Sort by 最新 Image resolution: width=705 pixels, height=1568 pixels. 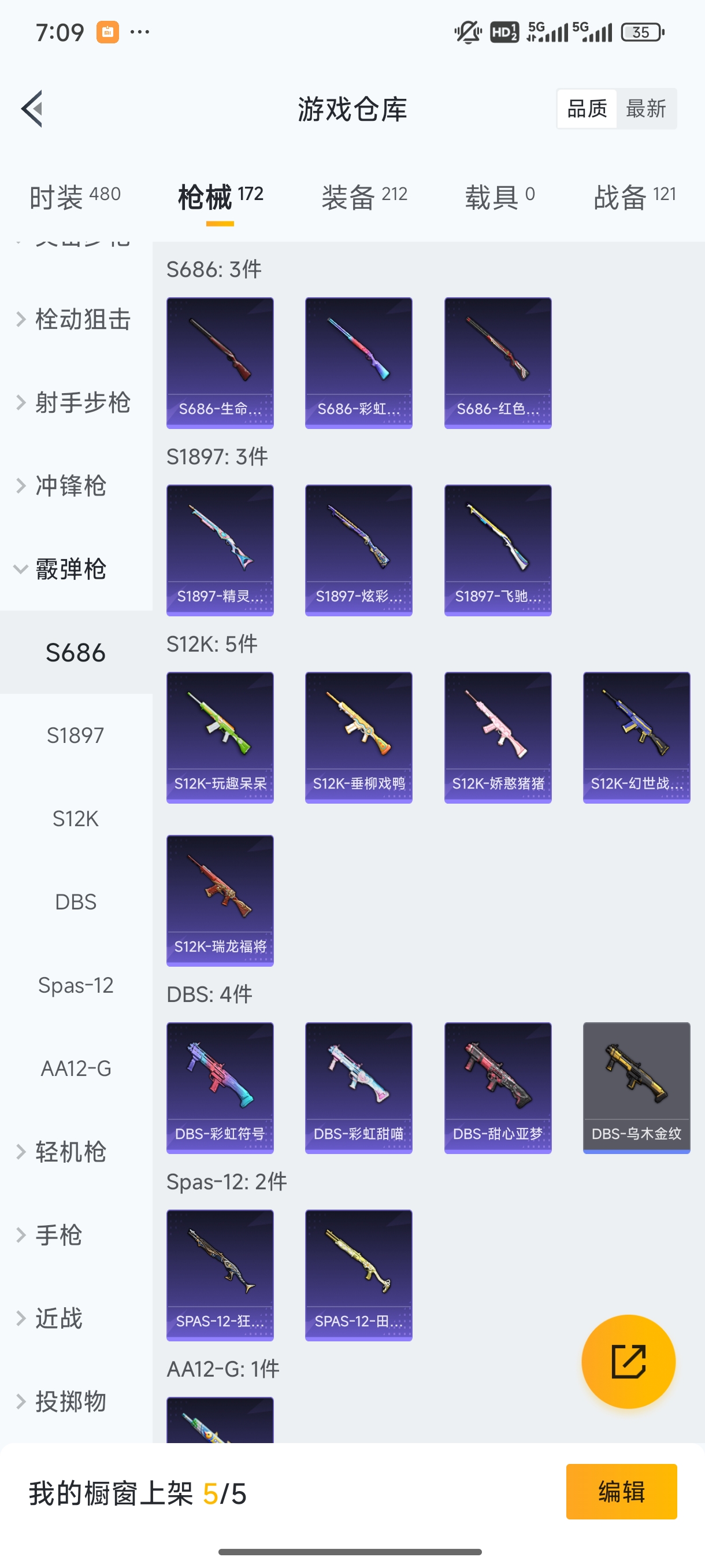click(x=645, y=109)
